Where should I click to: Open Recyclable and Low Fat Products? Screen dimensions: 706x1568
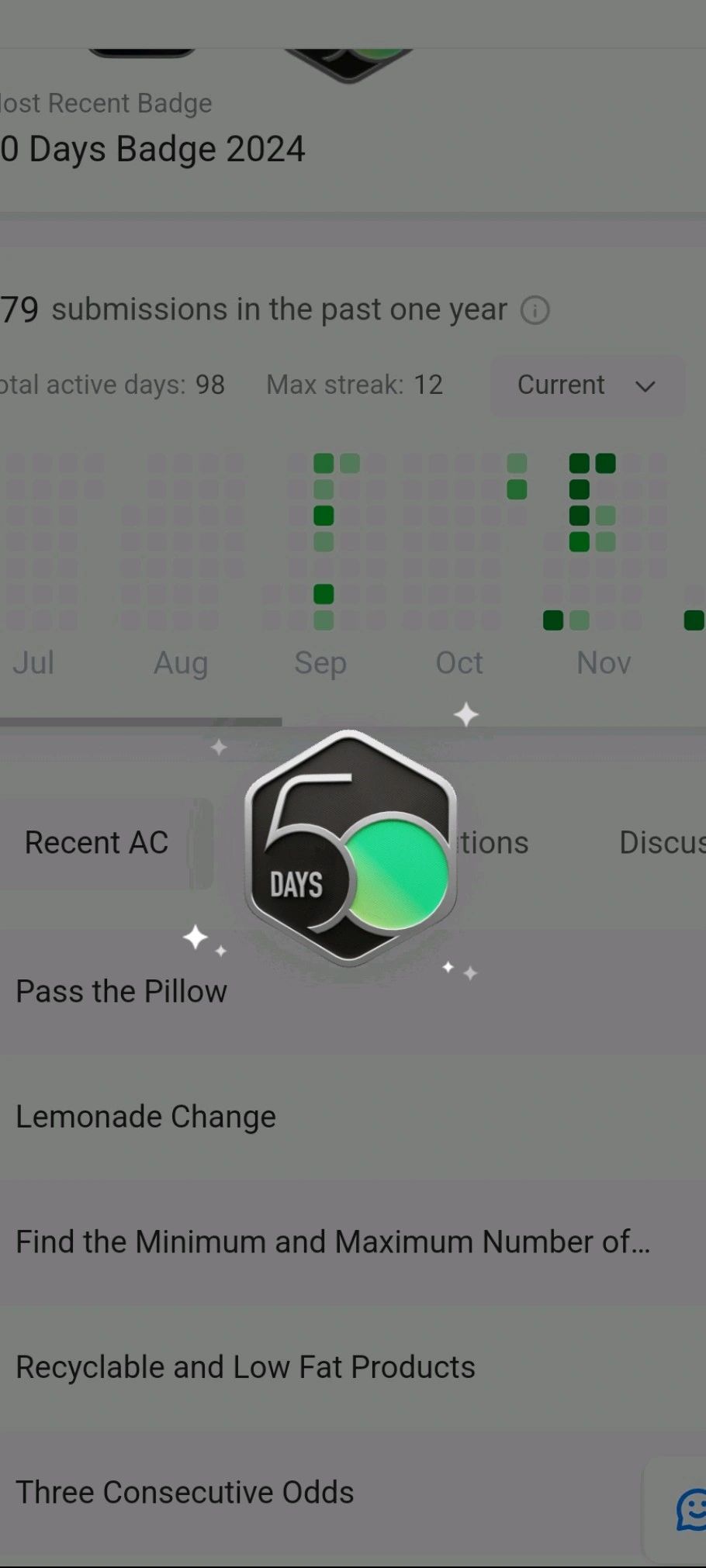245,1368
